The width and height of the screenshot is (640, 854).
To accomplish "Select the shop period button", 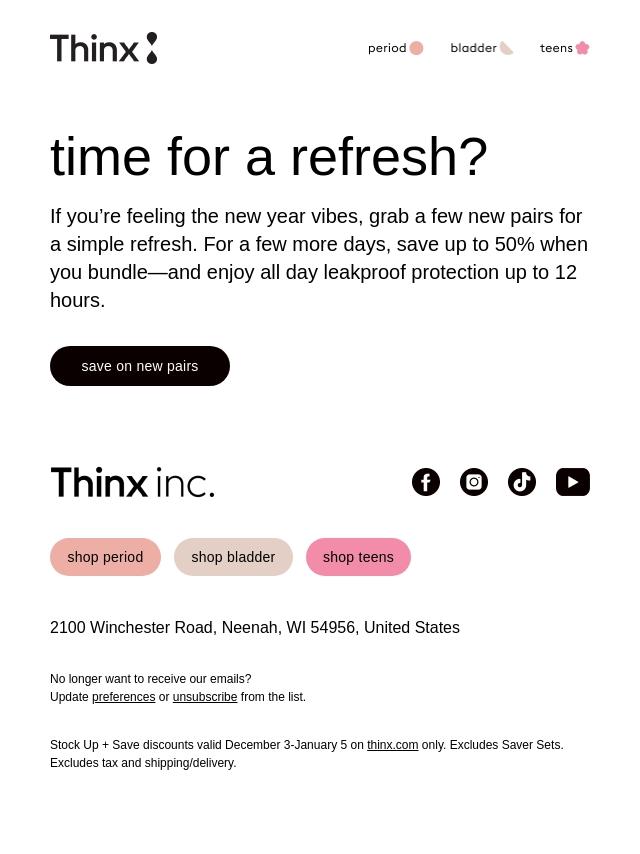I will pyautogui.click(x=105, y=557).
